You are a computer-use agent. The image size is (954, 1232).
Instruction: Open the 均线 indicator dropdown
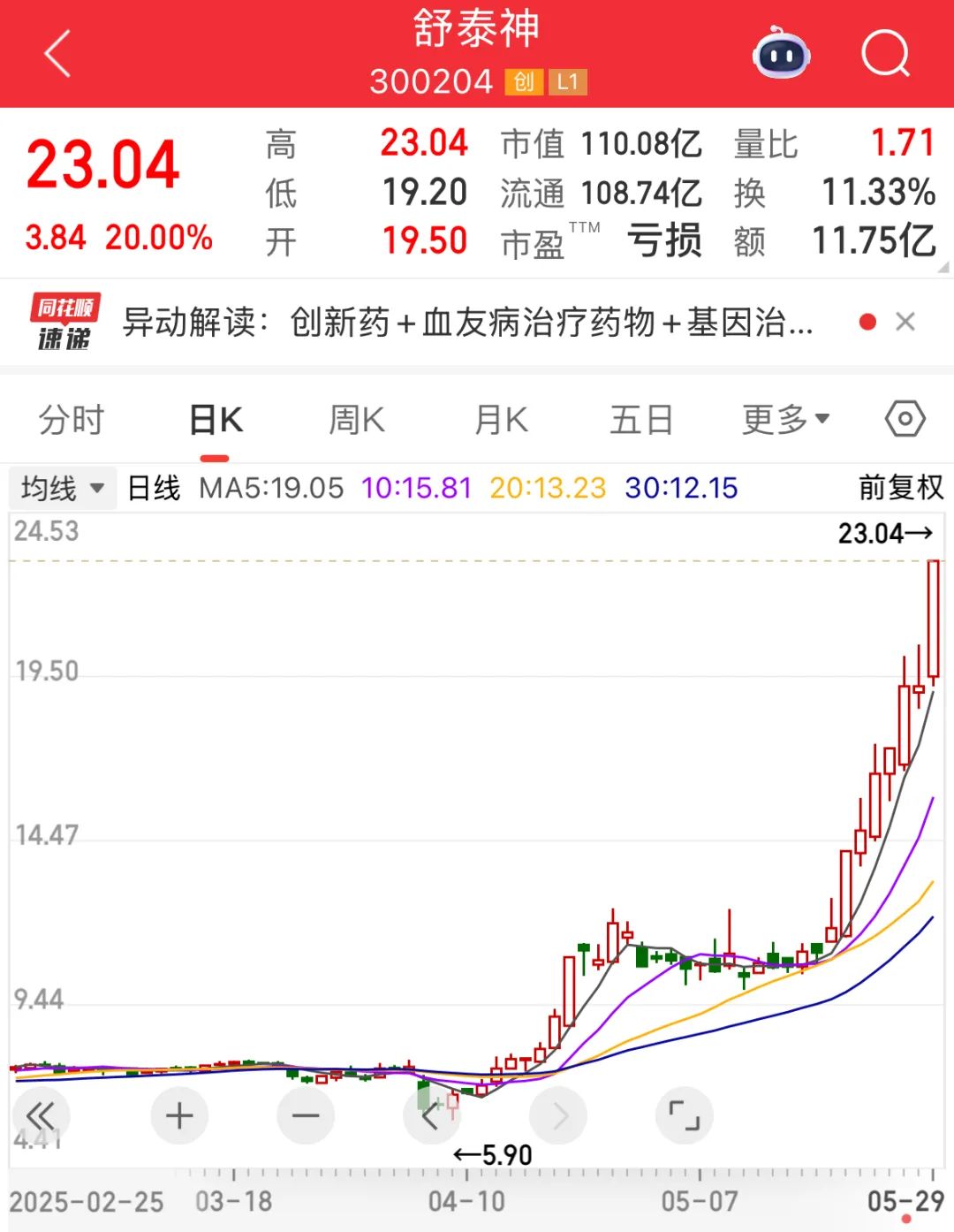tap(63, 488)
